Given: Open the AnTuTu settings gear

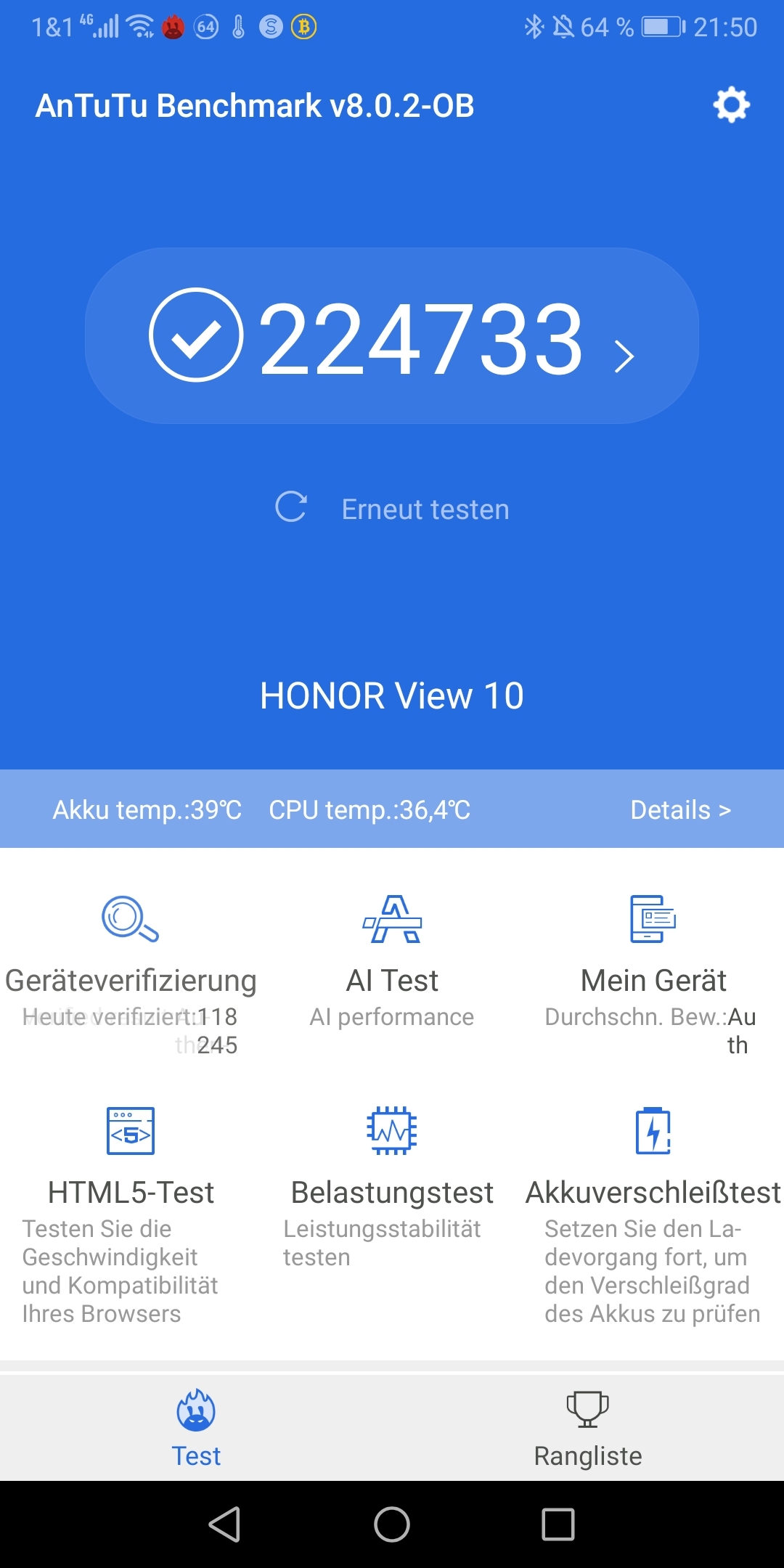Looking at the screenshot, I should (731, 105).
